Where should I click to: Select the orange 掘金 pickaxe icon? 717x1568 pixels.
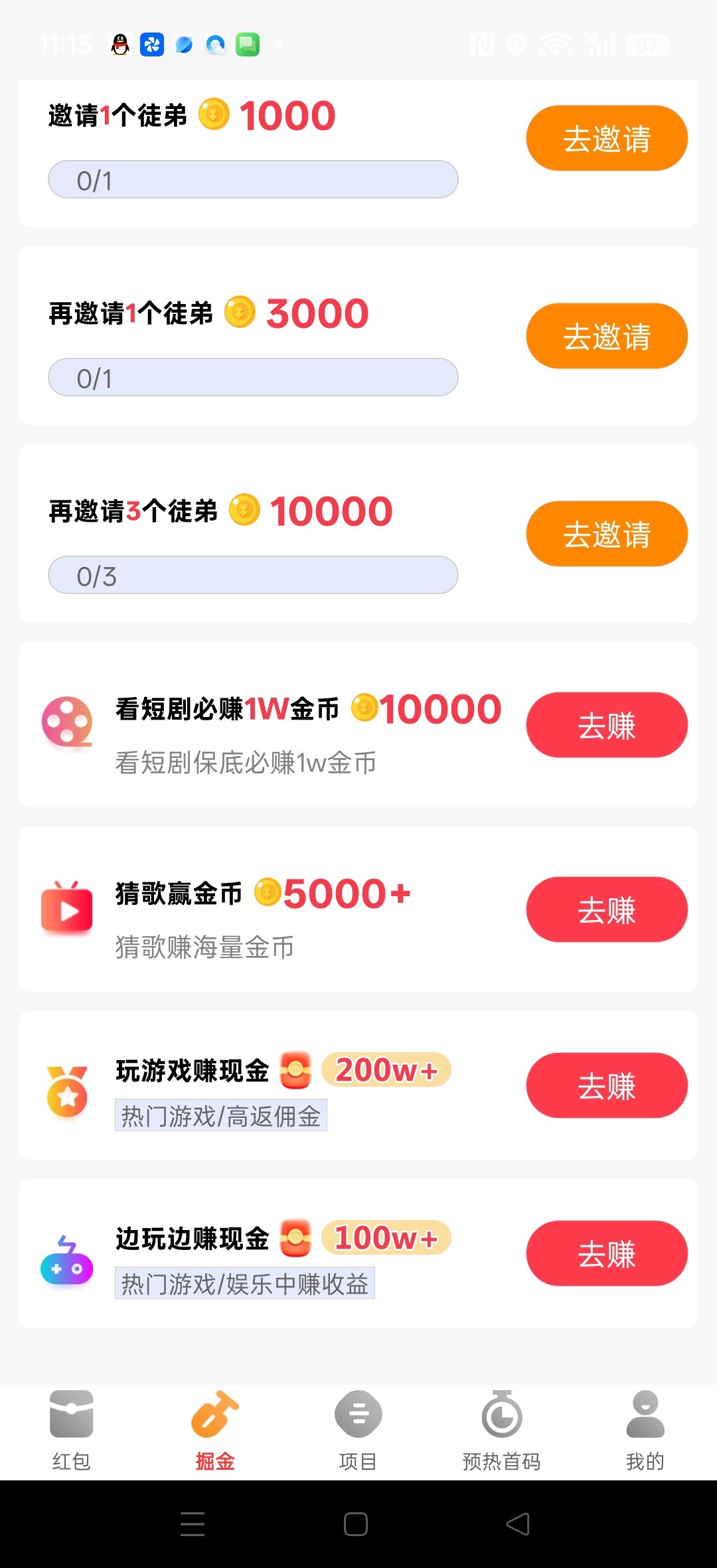point(214,1413)
